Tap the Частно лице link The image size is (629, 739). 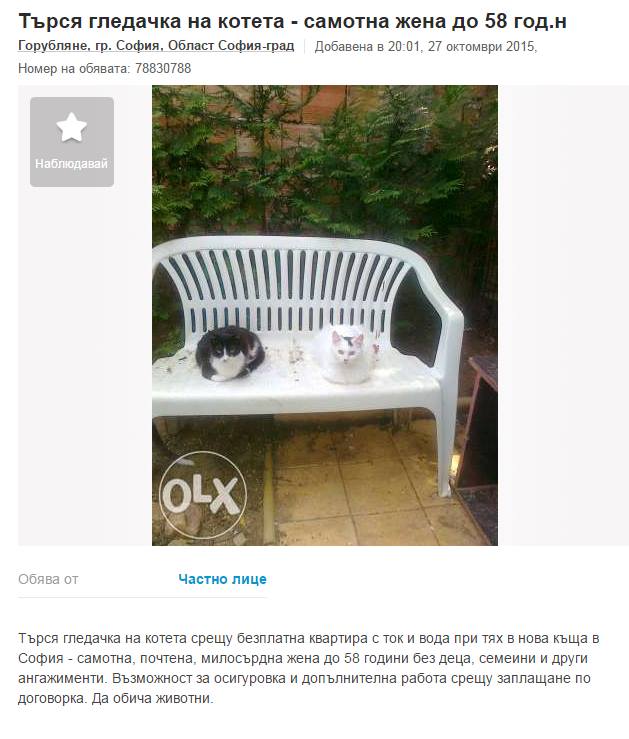(x=222, y=579)
